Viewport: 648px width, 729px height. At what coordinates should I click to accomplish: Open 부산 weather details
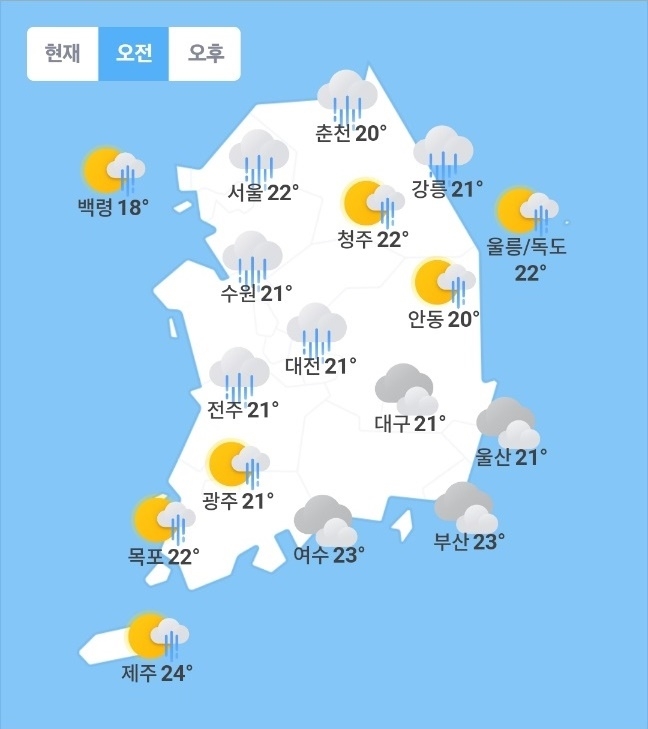click(x=467, y=518)
